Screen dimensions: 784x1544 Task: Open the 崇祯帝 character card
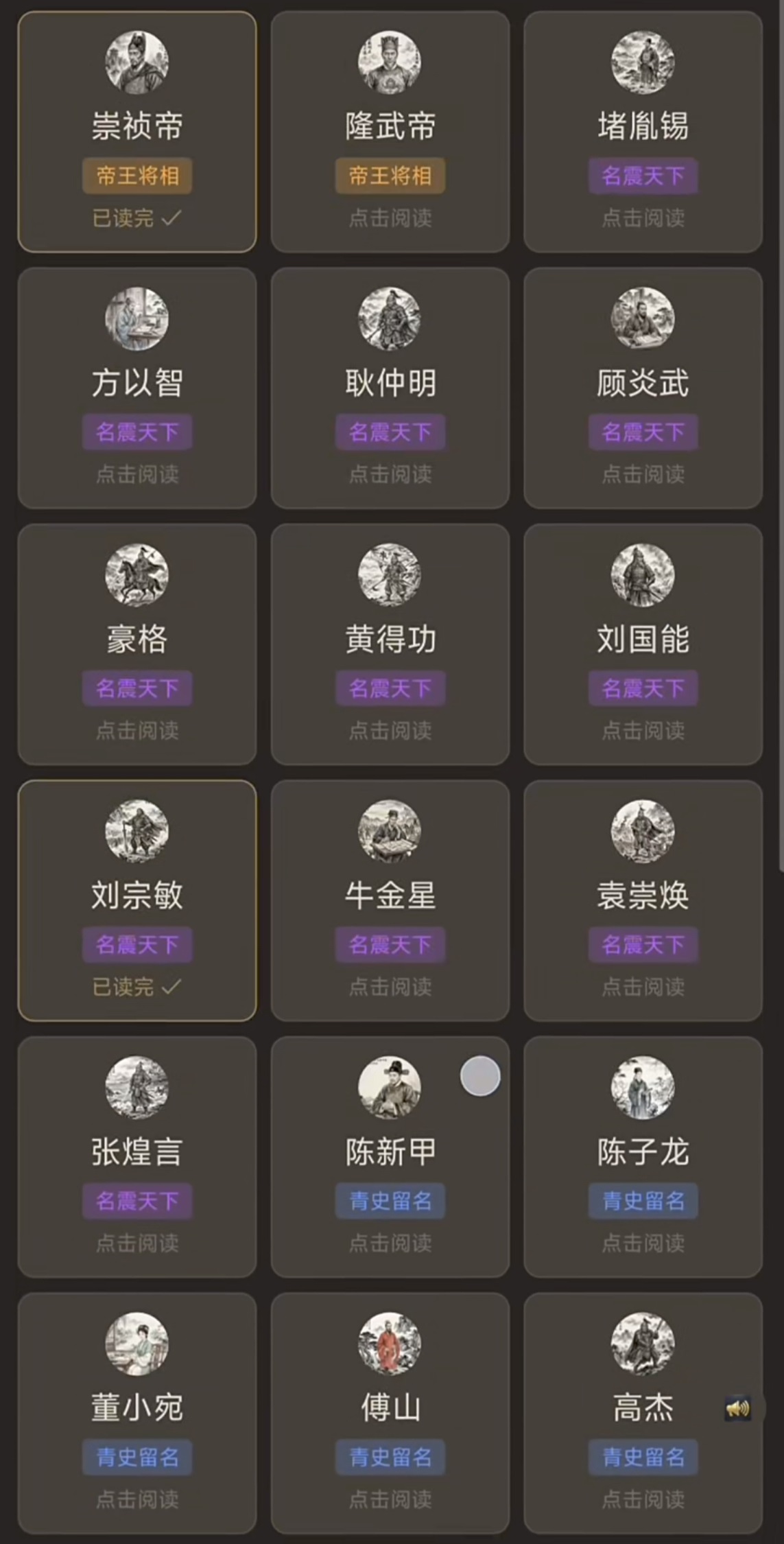(137, 132)
